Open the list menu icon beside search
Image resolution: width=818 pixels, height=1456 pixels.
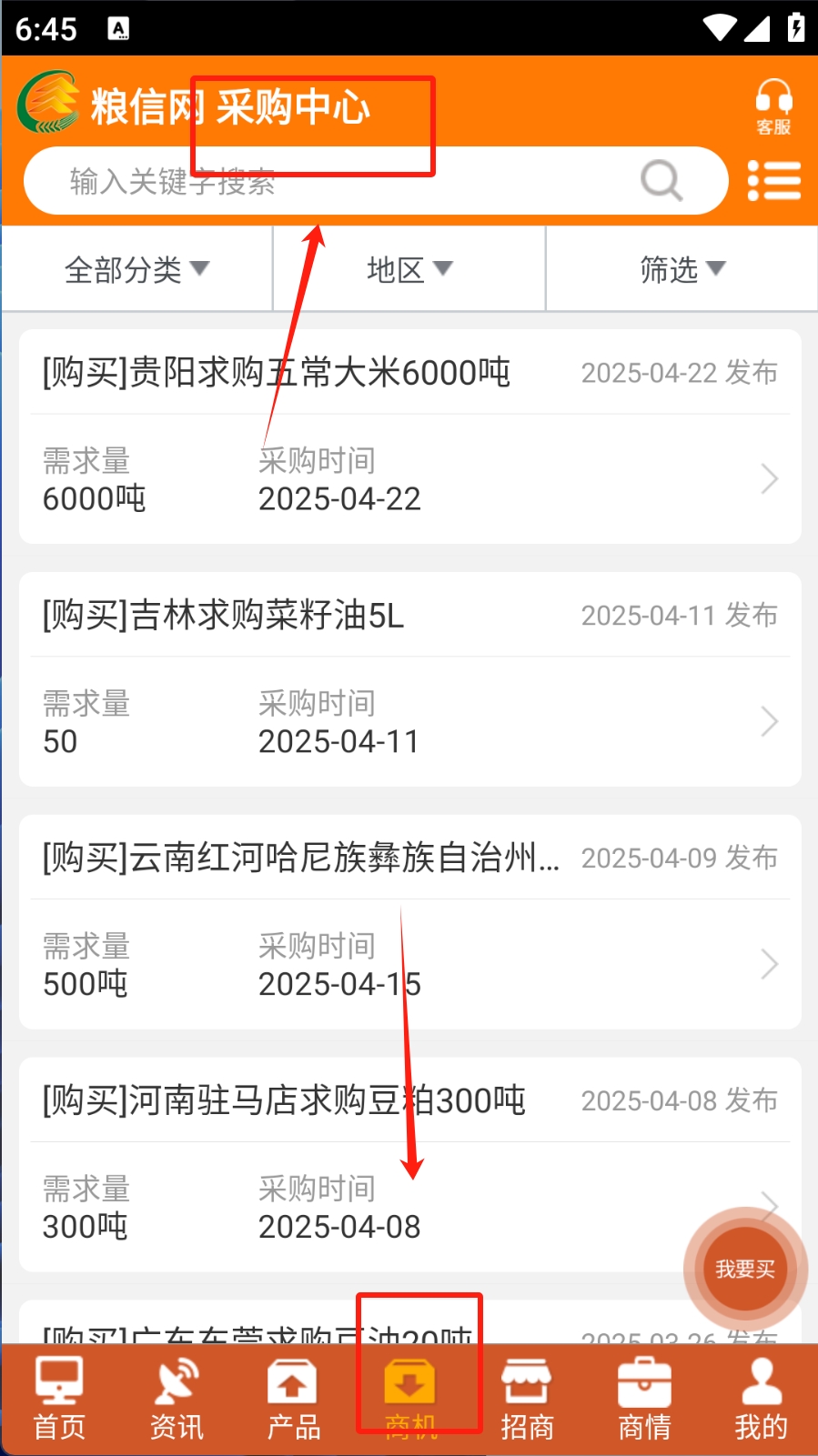click(774, 181)
